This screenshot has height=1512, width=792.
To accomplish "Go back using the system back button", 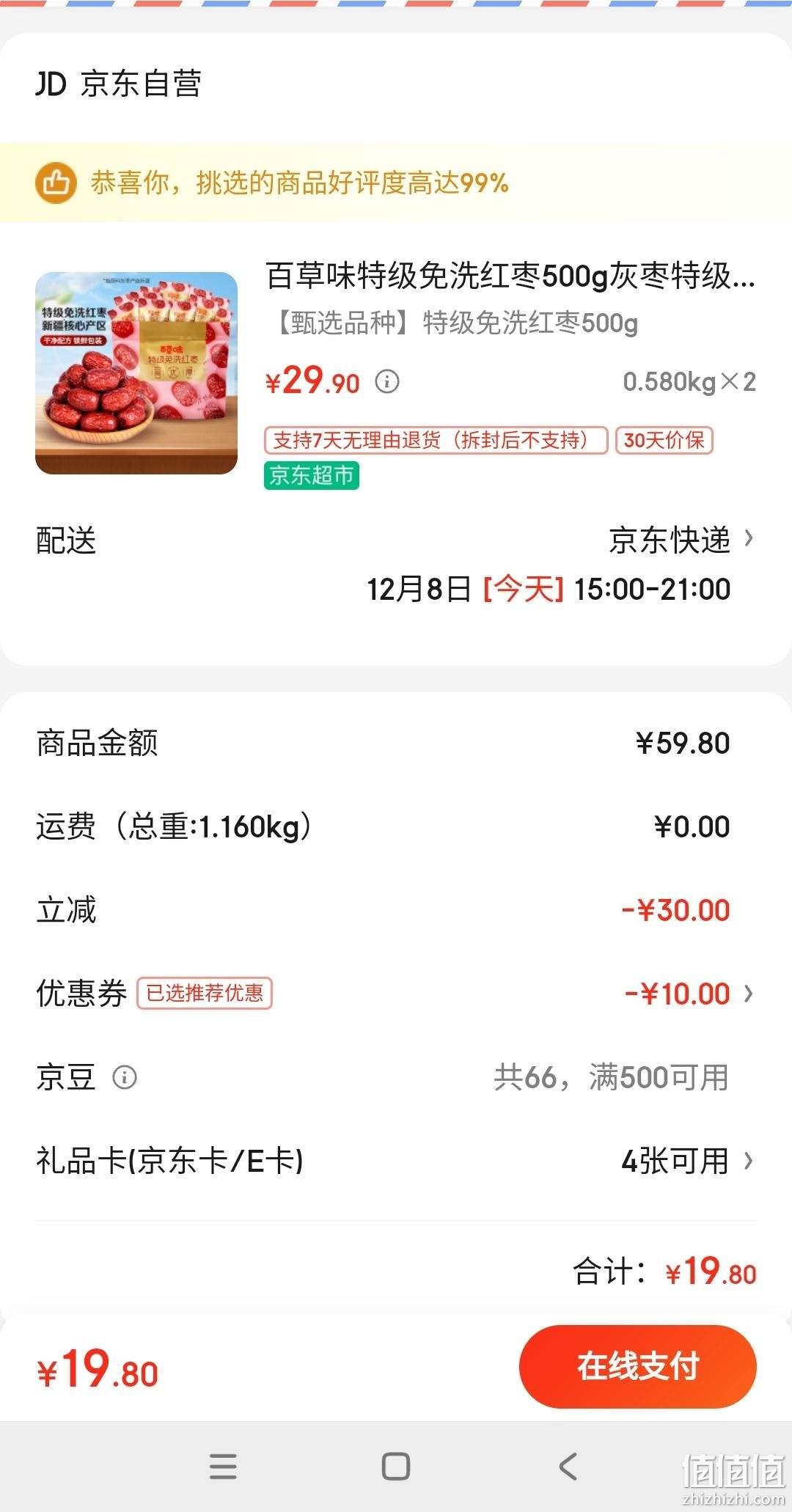I will pos(568,1467).
